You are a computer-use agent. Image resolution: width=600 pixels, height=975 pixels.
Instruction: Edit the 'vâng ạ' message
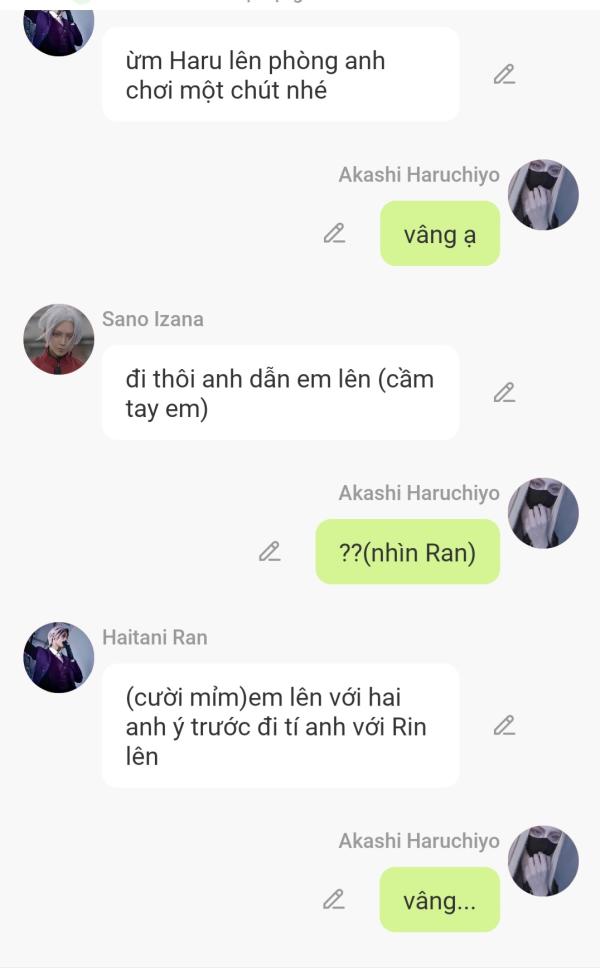pos(335,233)
